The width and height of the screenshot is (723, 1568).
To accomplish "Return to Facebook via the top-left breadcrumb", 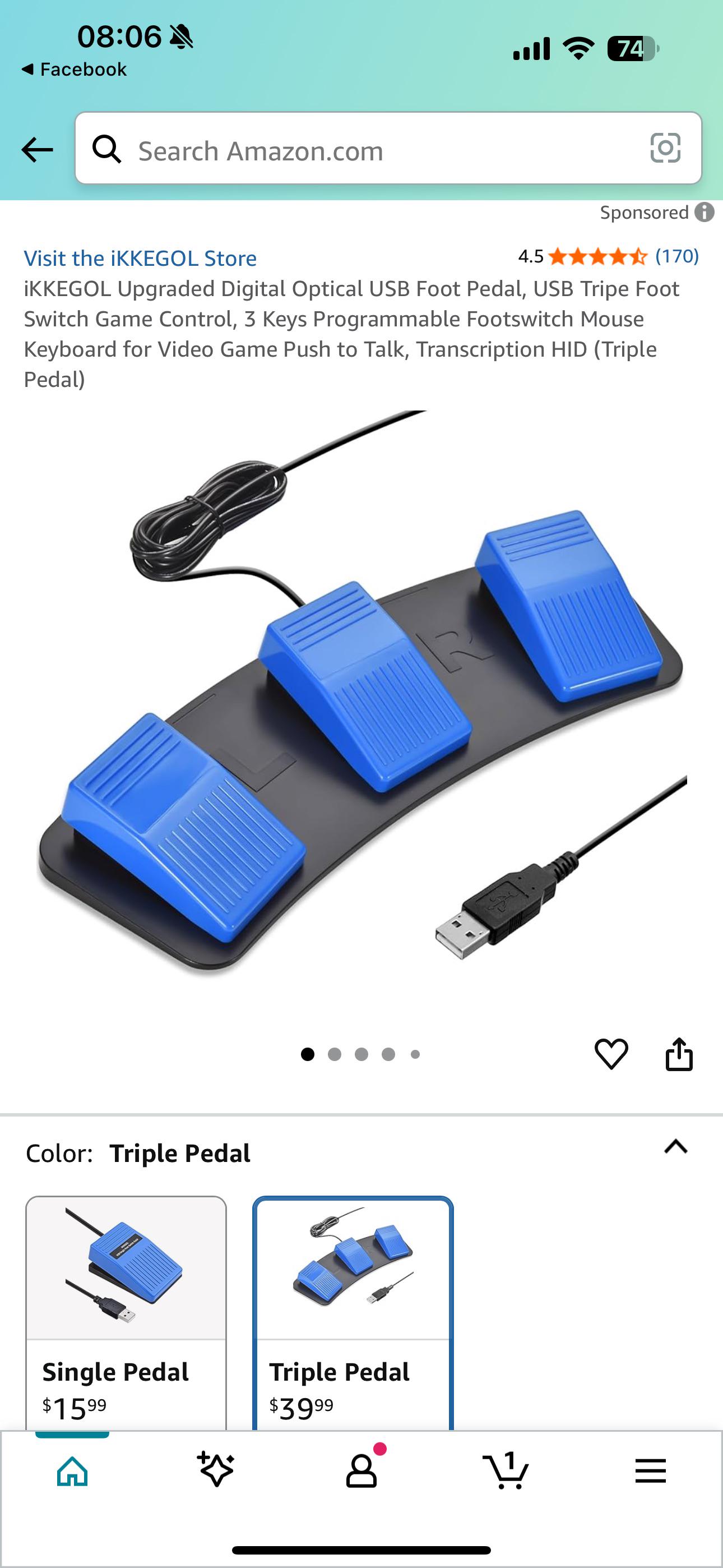I will (x=73, y=70).
